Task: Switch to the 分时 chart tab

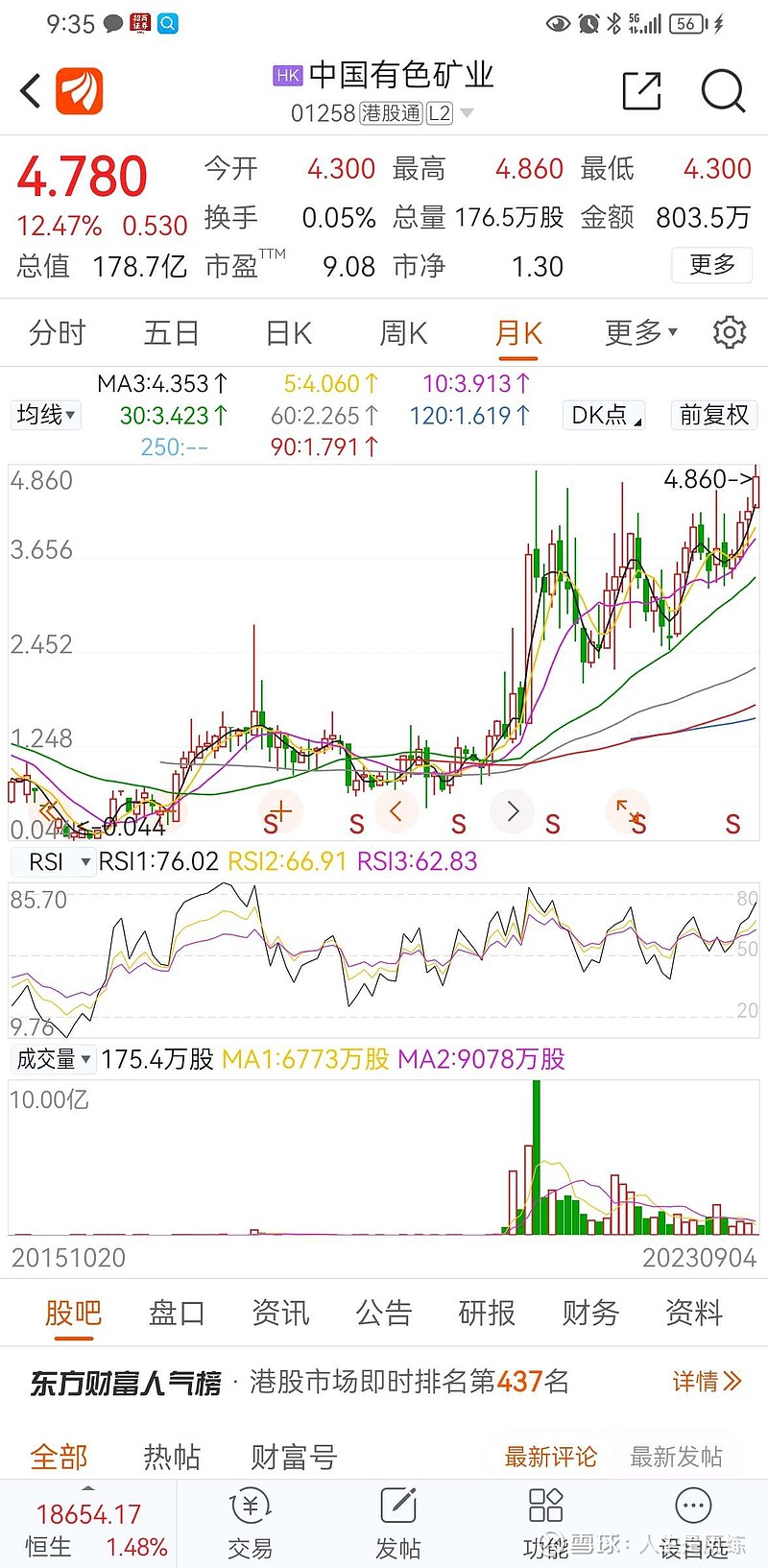Action: 58,333
